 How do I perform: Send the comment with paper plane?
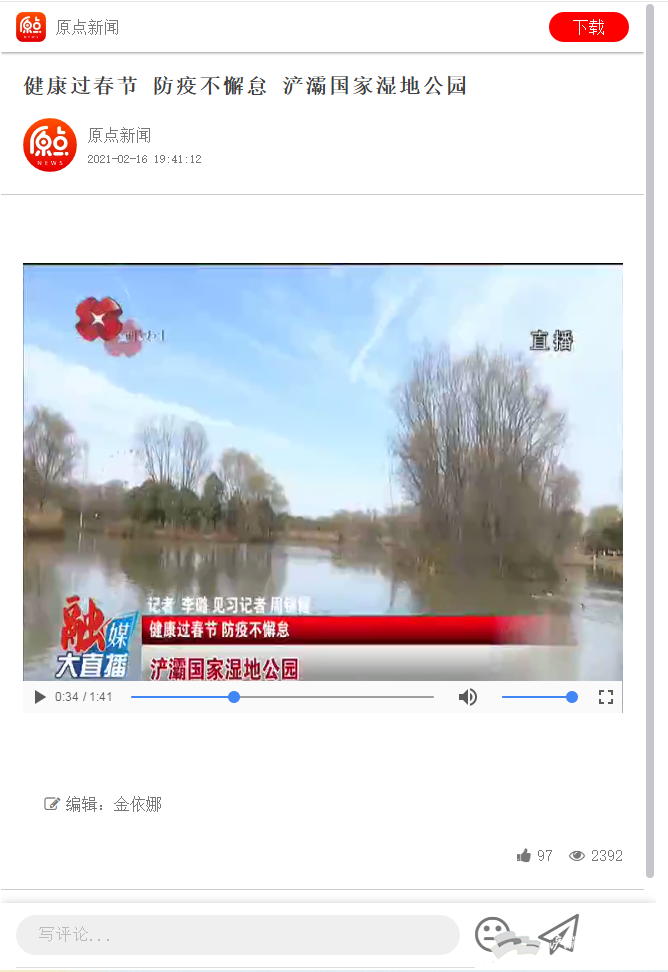point(559,934)
